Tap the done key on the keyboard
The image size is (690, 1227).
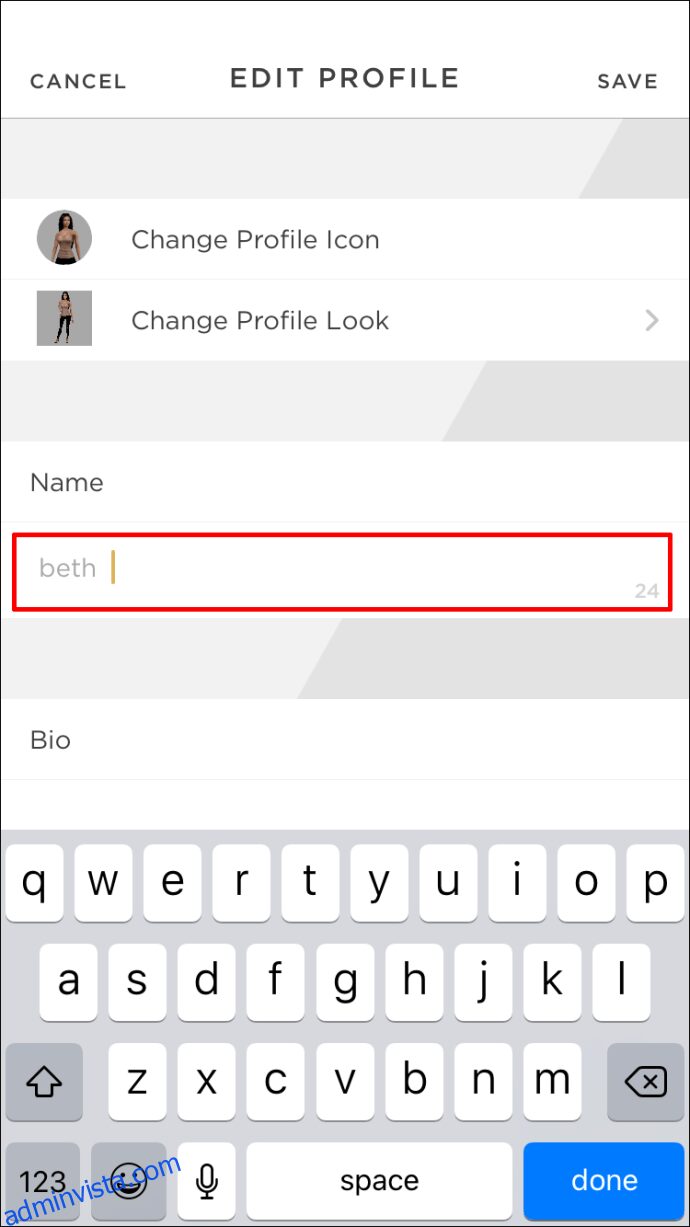(604, 1180)
